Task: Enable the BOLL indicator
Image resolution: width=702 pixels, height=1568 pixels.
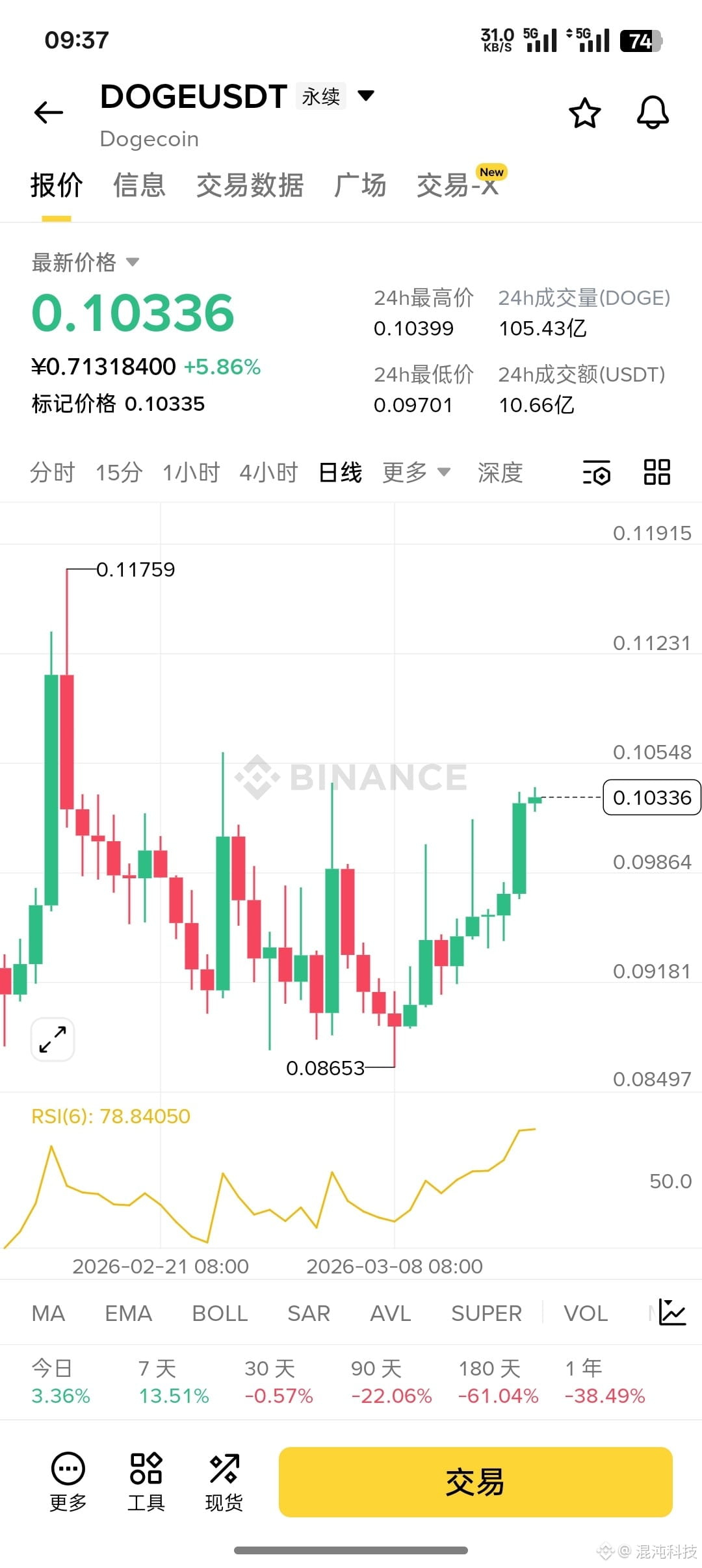Action: (x=220, y=1313)
